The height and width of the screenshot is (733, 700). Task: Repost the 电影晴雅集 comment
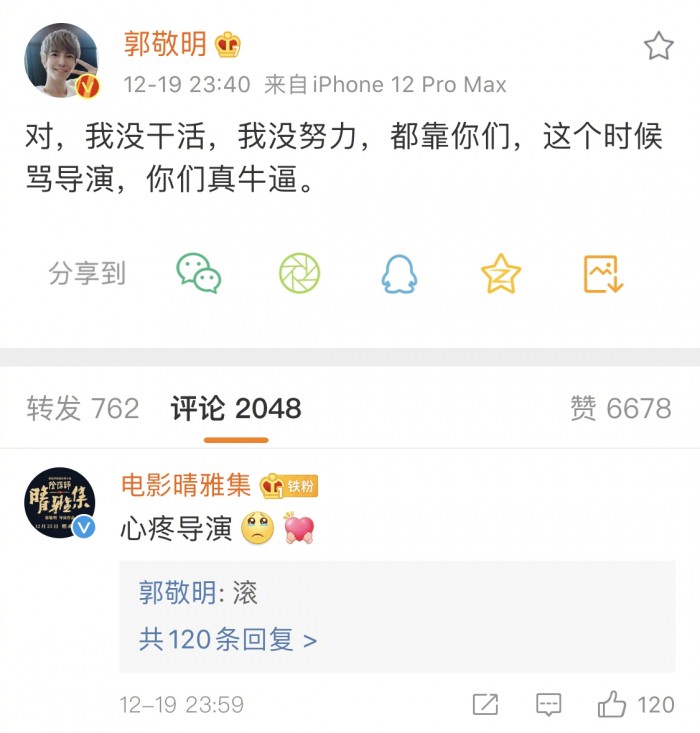tap(485, 704)
